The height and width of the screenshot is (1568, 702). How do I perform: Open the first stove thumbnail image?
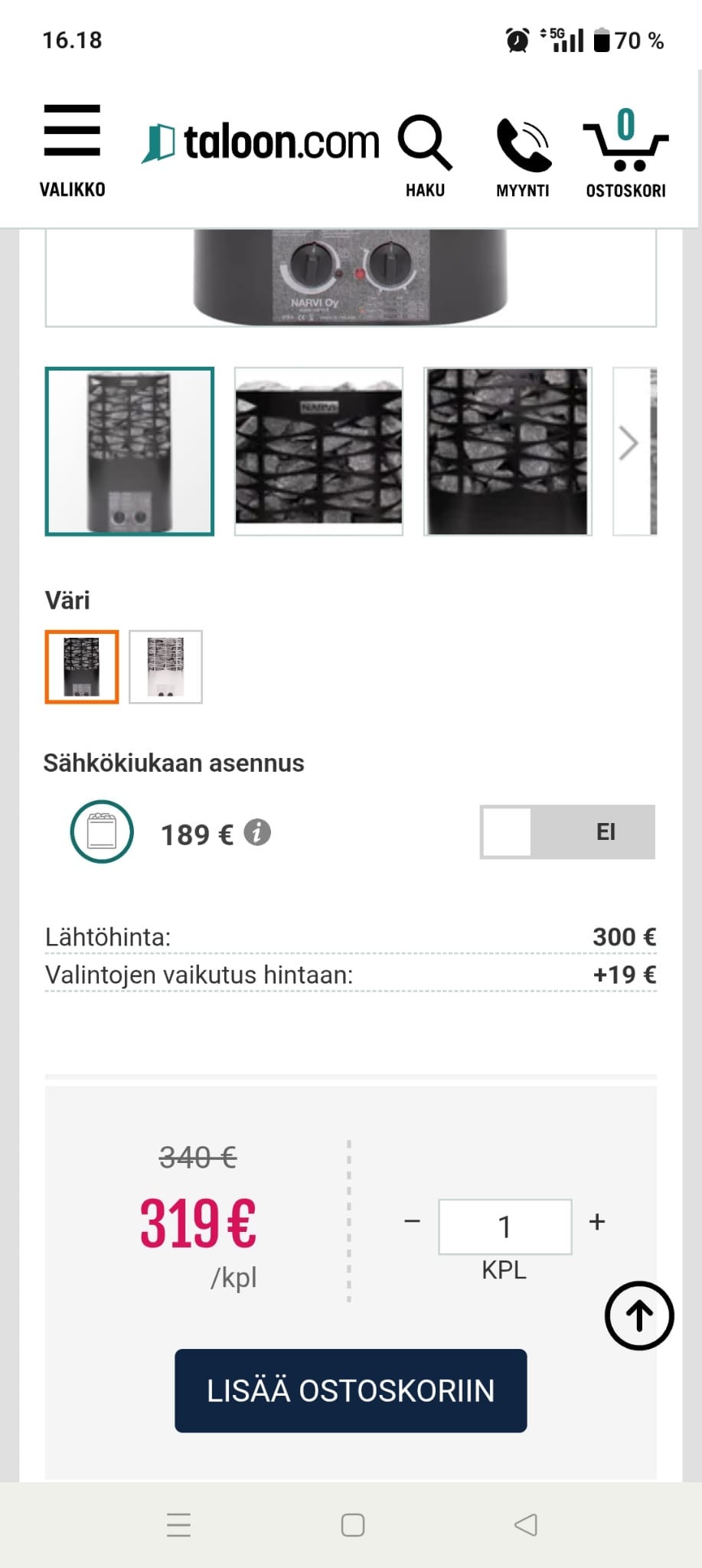pos(129,452)
